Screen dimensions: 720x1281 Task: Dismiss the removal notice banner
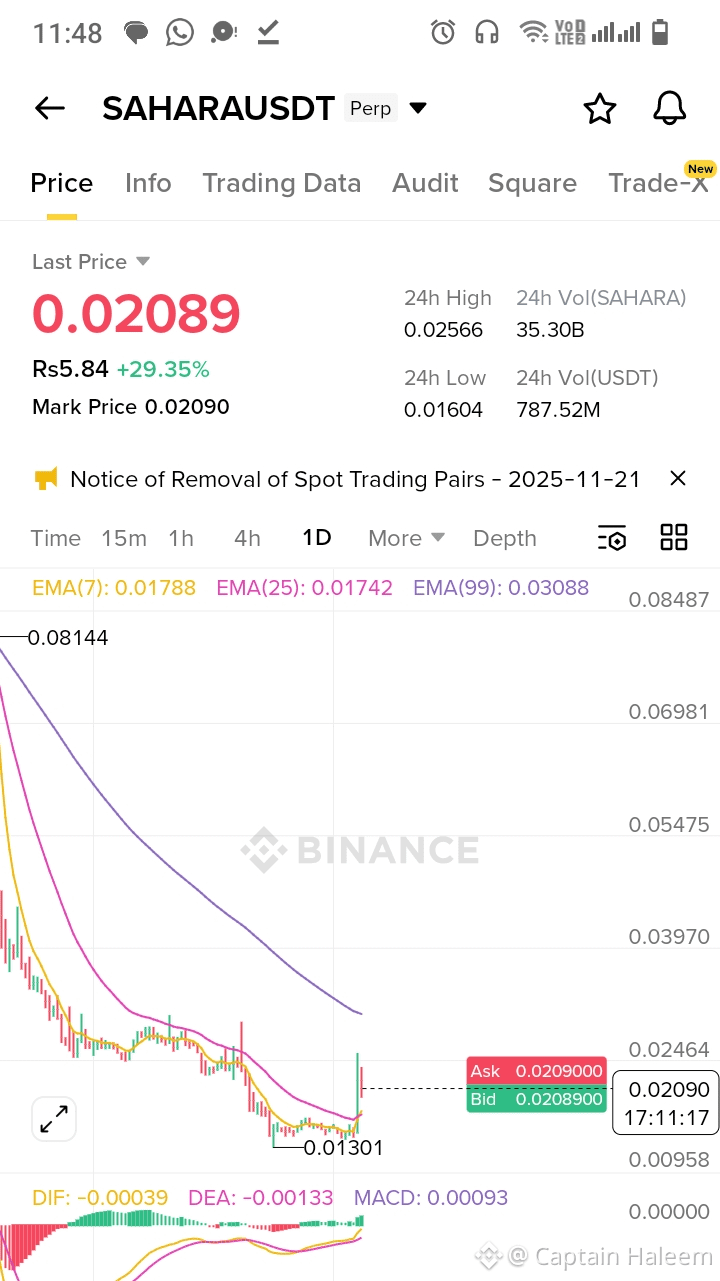coord(678,479)
